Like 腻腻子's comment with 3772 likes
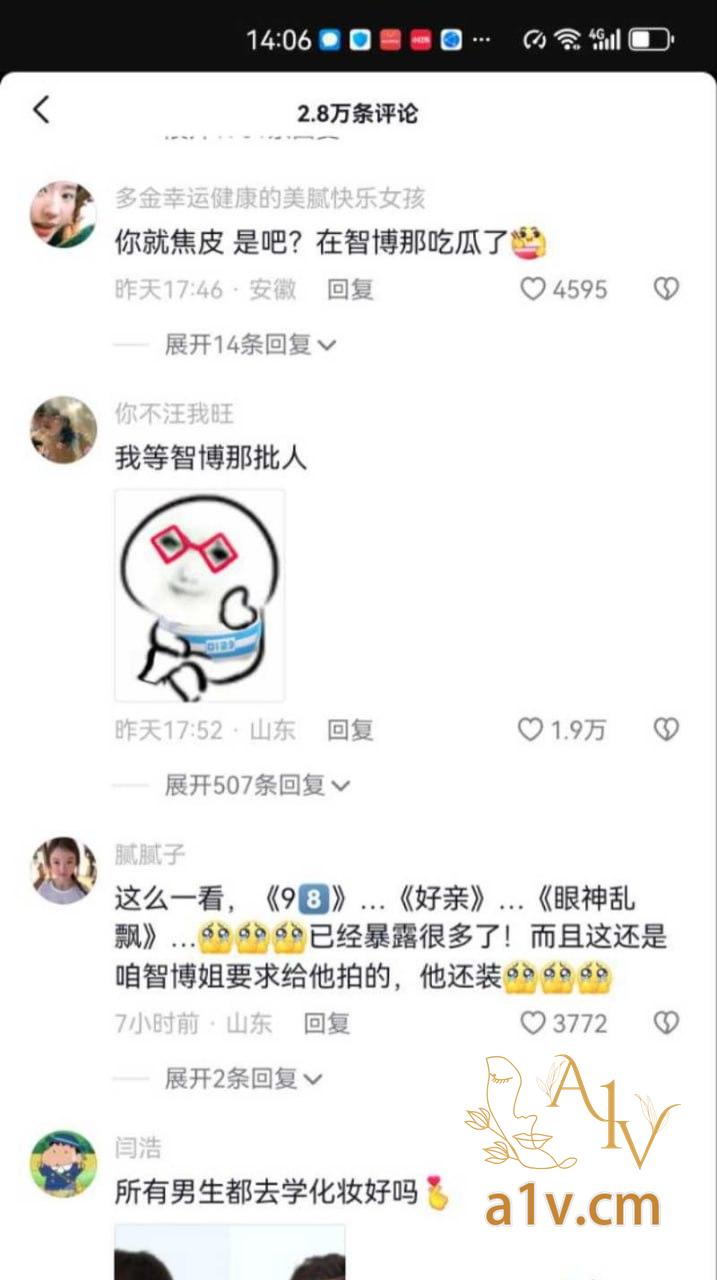 (534, 1023)
